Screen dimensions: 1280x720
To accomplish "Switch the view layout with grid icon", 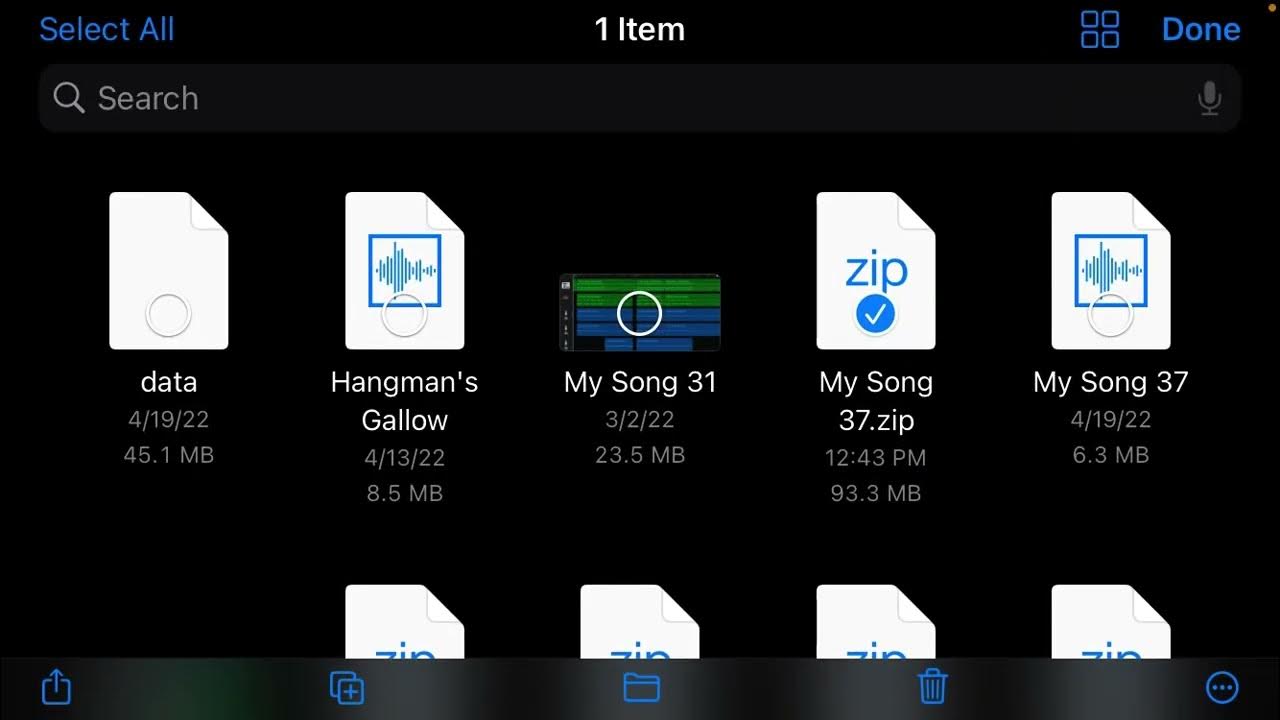I will tap(1100, 30).
